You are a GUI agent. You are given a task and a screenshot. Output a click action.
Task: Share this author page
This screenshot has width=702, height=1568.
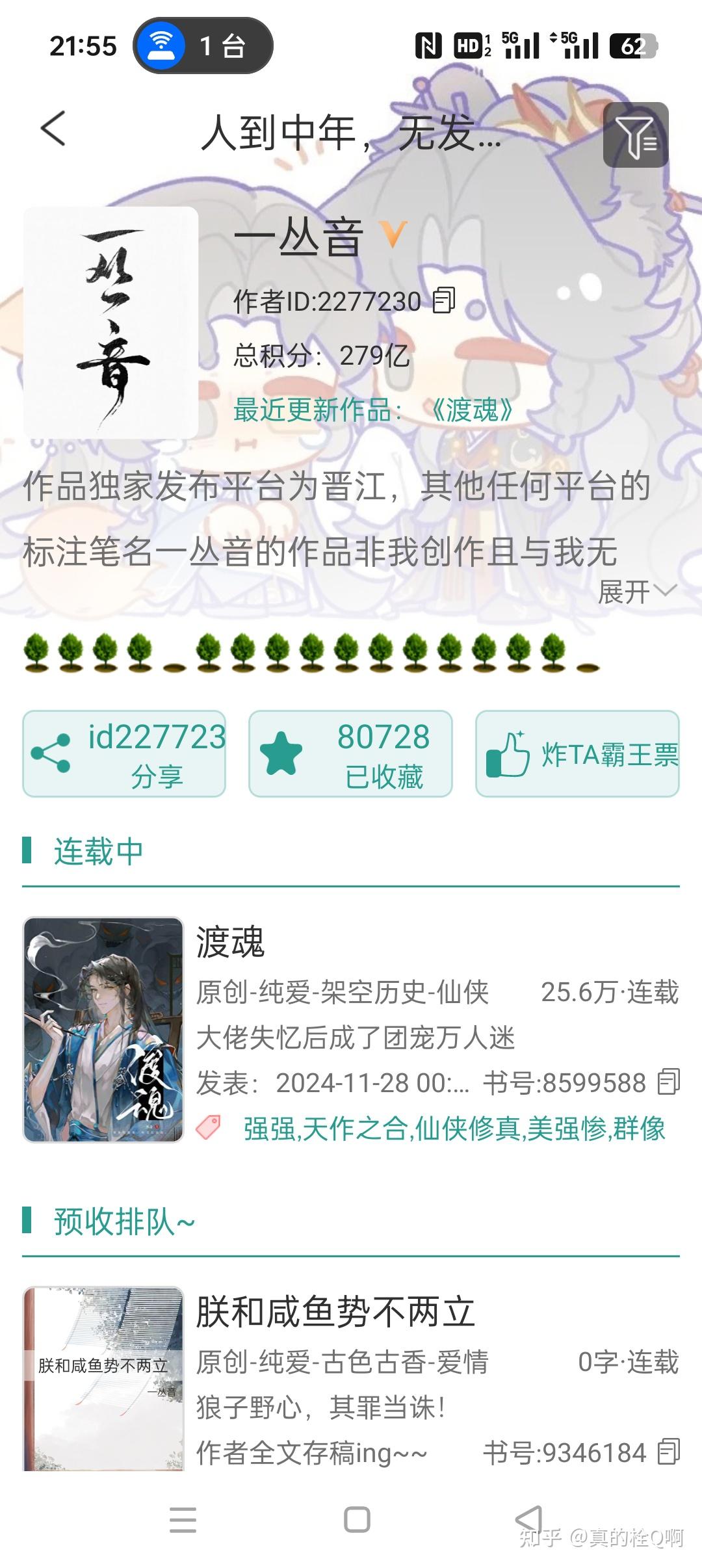(x=124, y=753)
